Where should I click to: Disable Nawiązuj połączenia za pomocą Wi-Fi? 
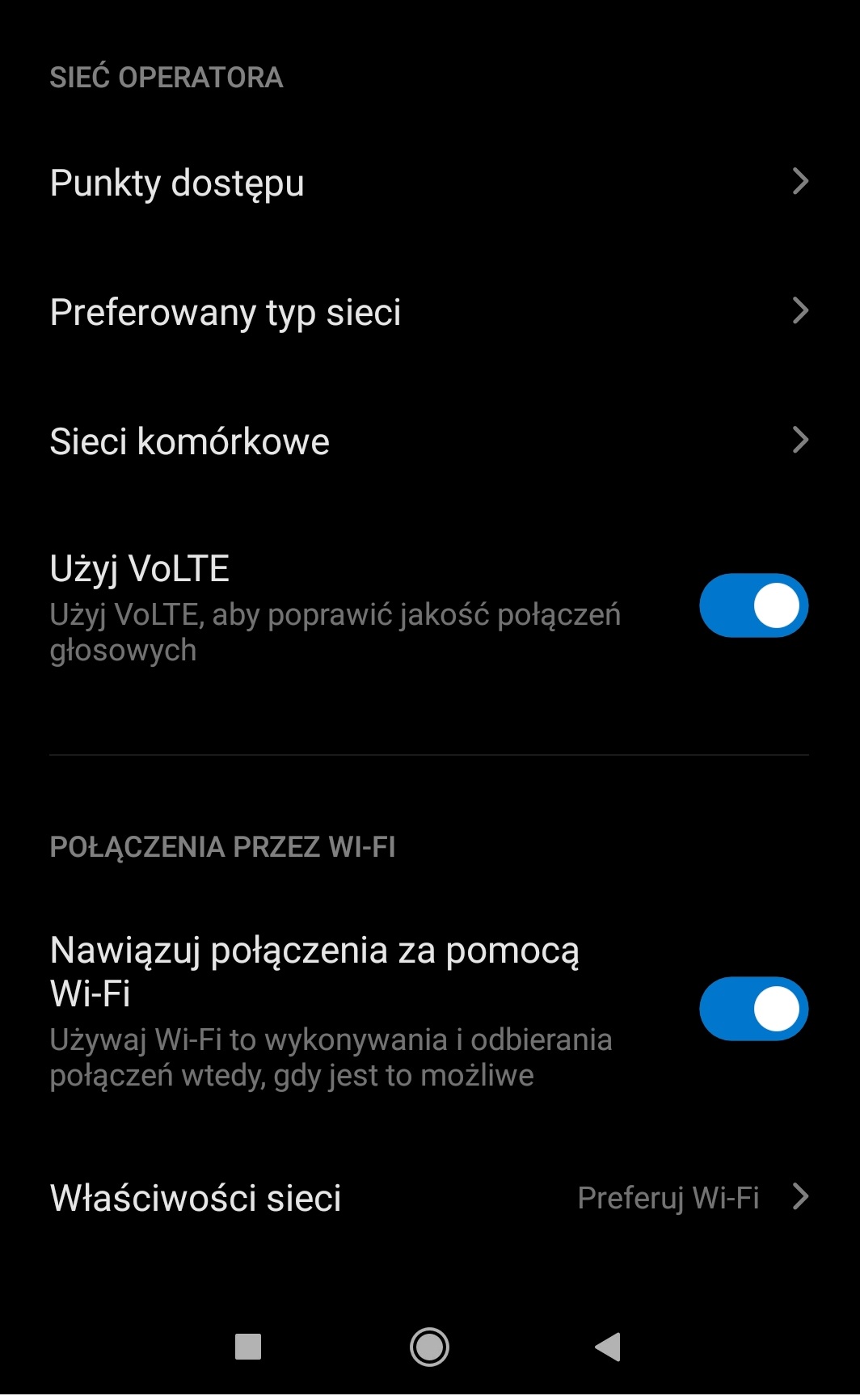(753, 1009)
